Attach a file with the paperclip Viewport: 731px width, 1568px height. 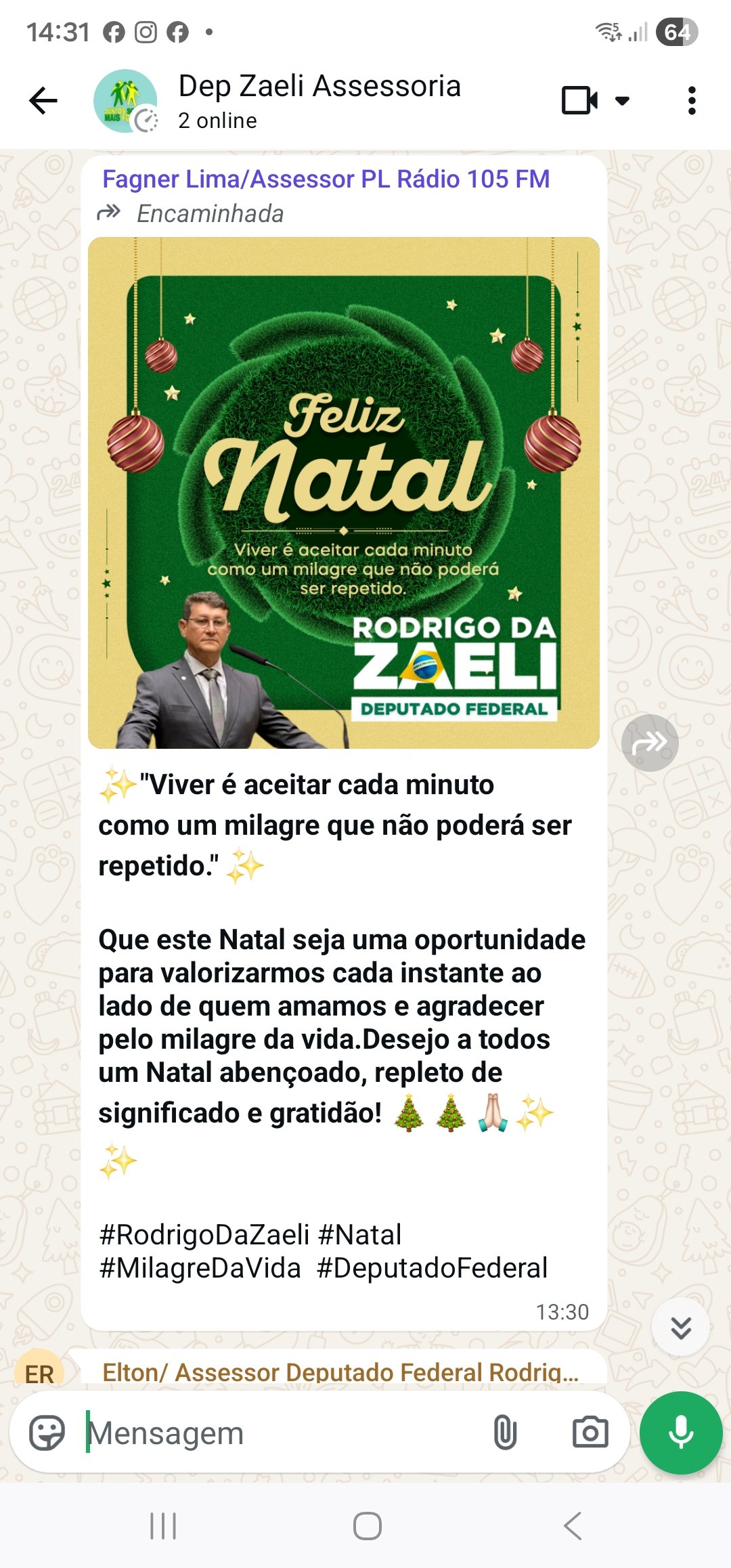(x=505, y=1433)
